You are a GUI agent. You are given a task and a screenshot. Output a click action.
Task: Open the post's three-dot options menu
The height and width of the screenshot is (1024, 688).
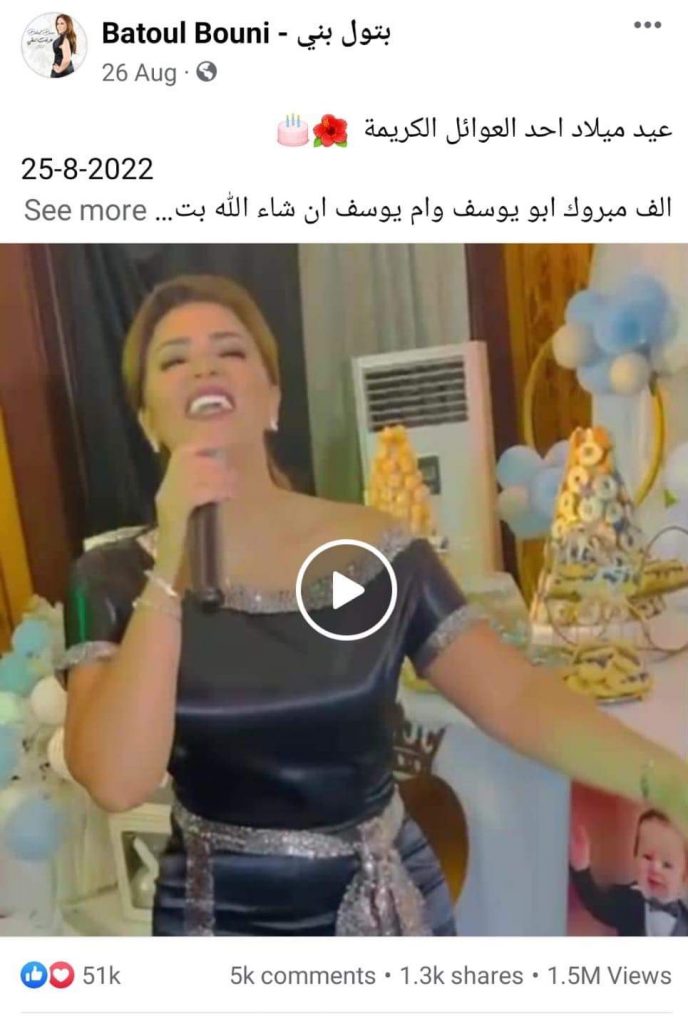[x=647, y=26]
